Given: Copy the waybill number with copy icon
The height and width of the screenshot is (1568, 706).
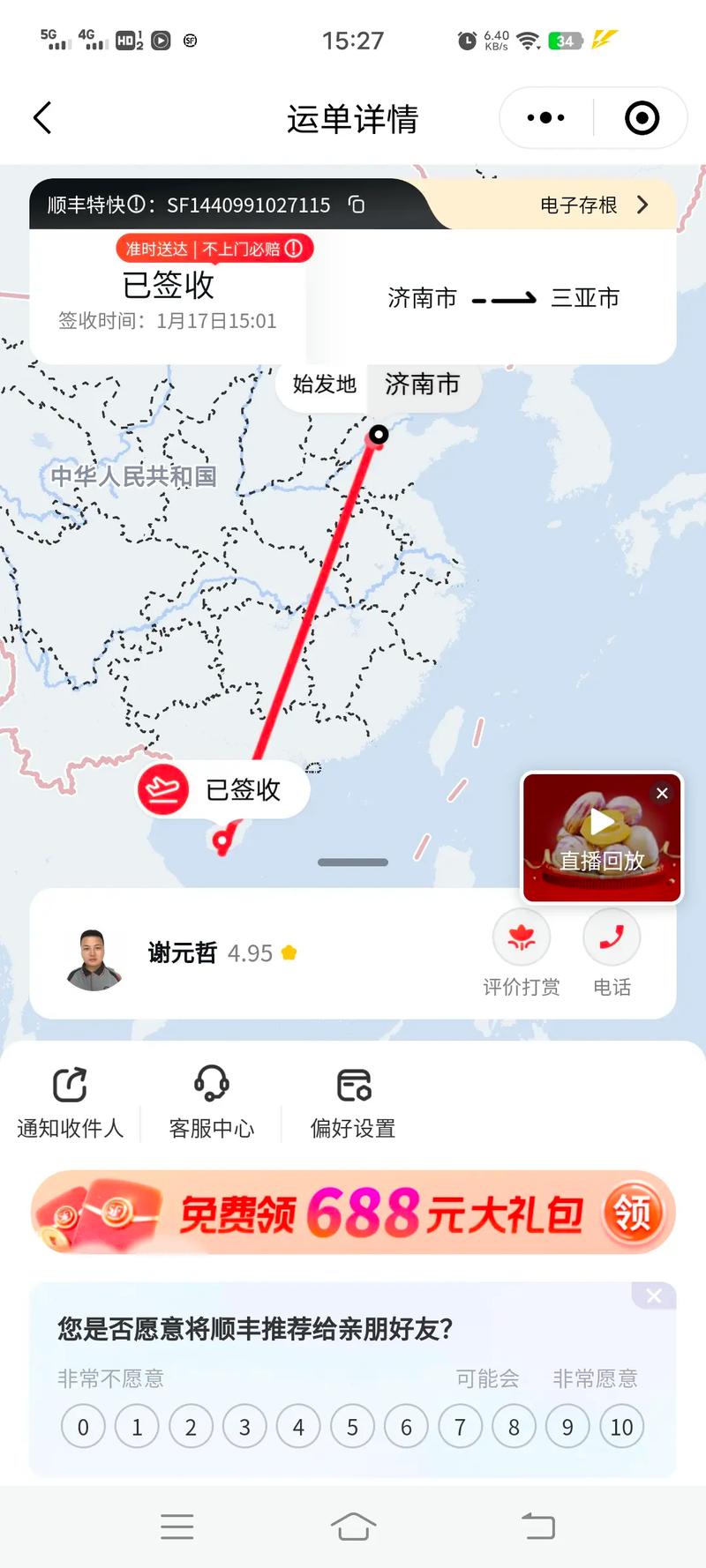Looking at the screenshot, I should (356, 205).
